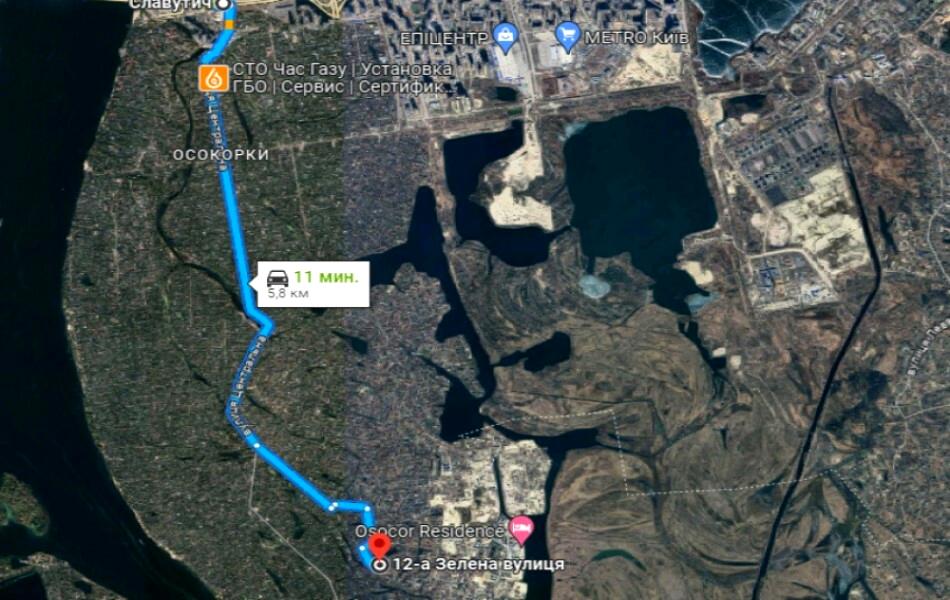The width and height of the screenshot is (950, 600).
Task: Open the ЕПІЦЕНТР shopping marker
Action: pyautogui.click(x=505, y=37)
